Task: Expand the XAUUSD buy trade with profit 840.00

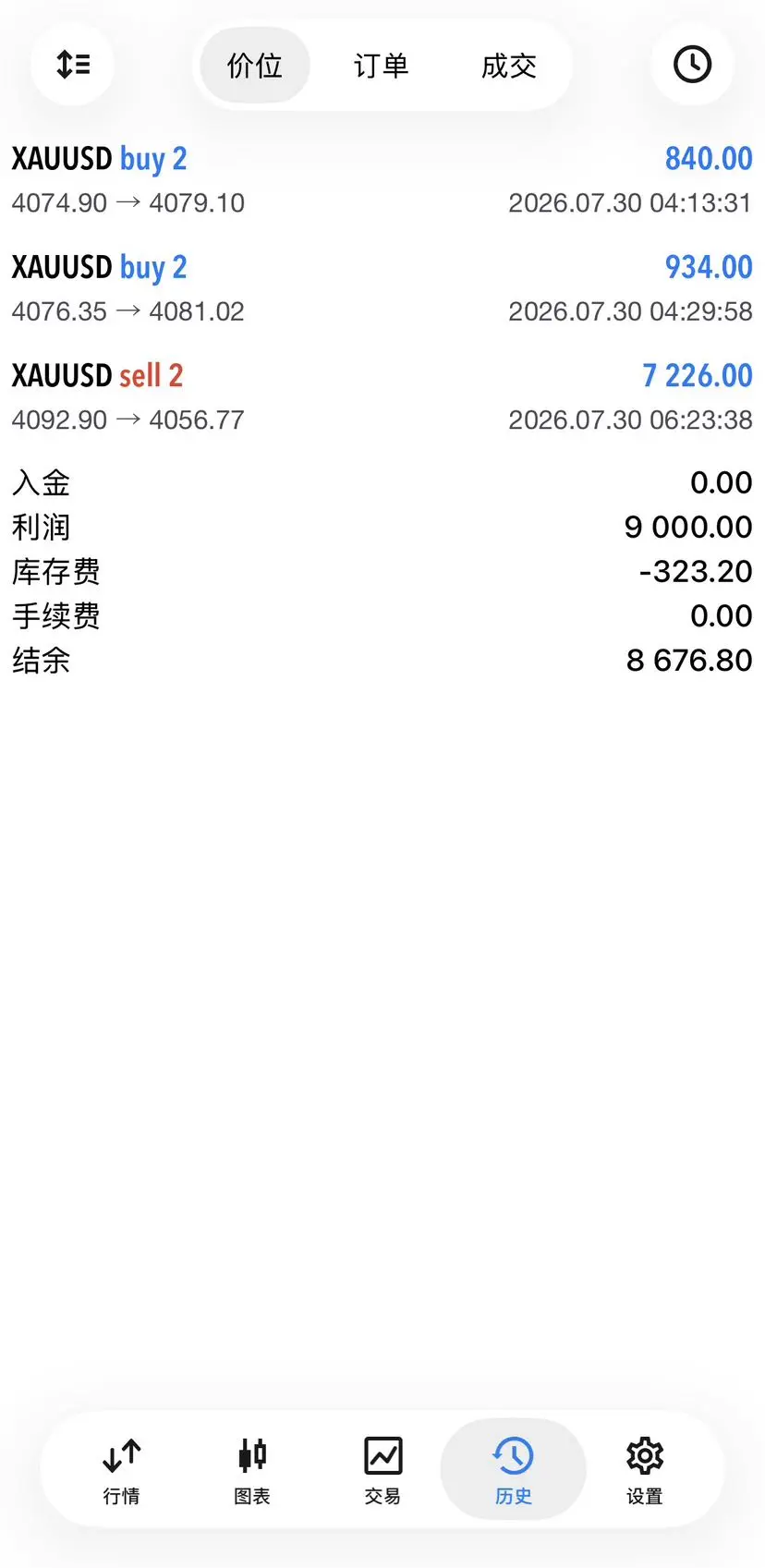Action: (x=382, y=179)
